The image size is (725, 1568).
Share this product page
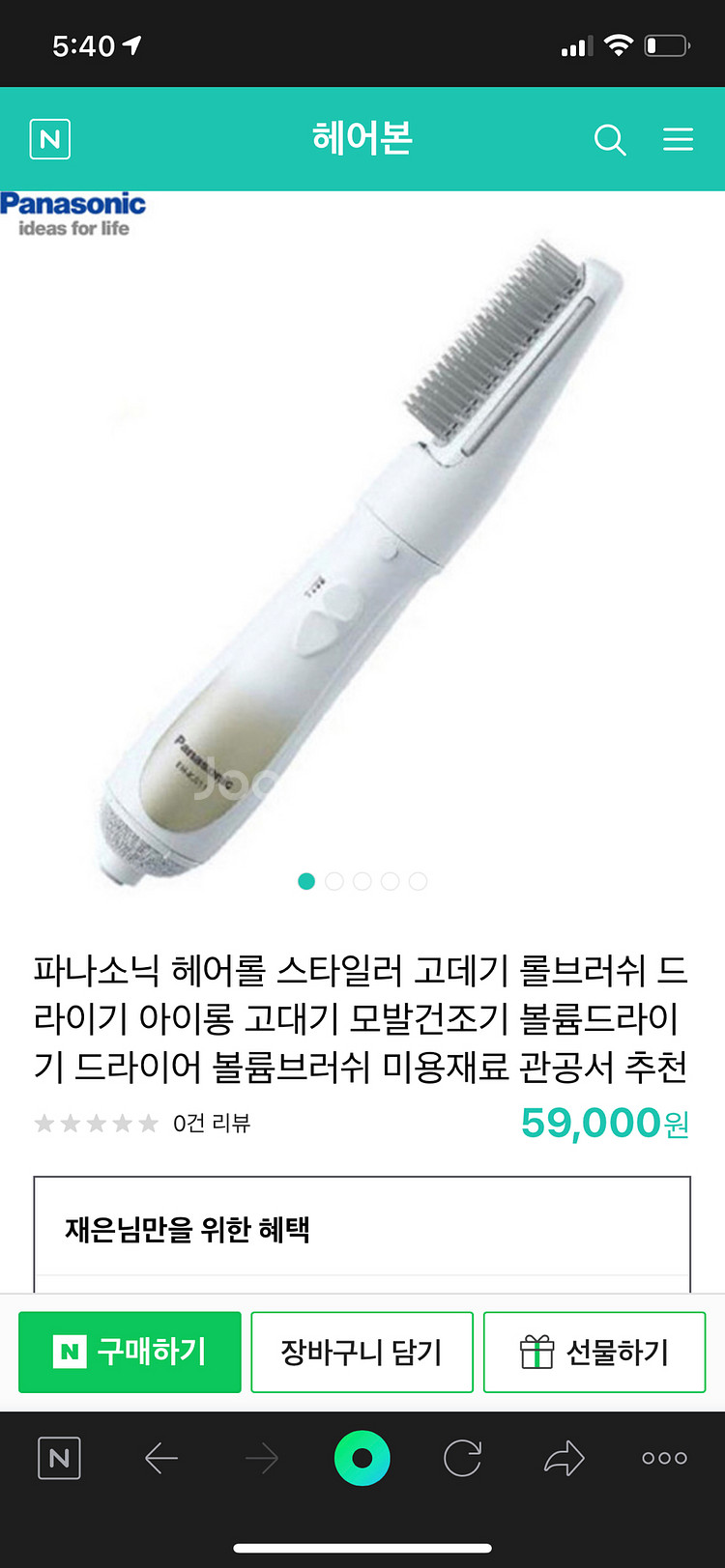click(564, 1458)
